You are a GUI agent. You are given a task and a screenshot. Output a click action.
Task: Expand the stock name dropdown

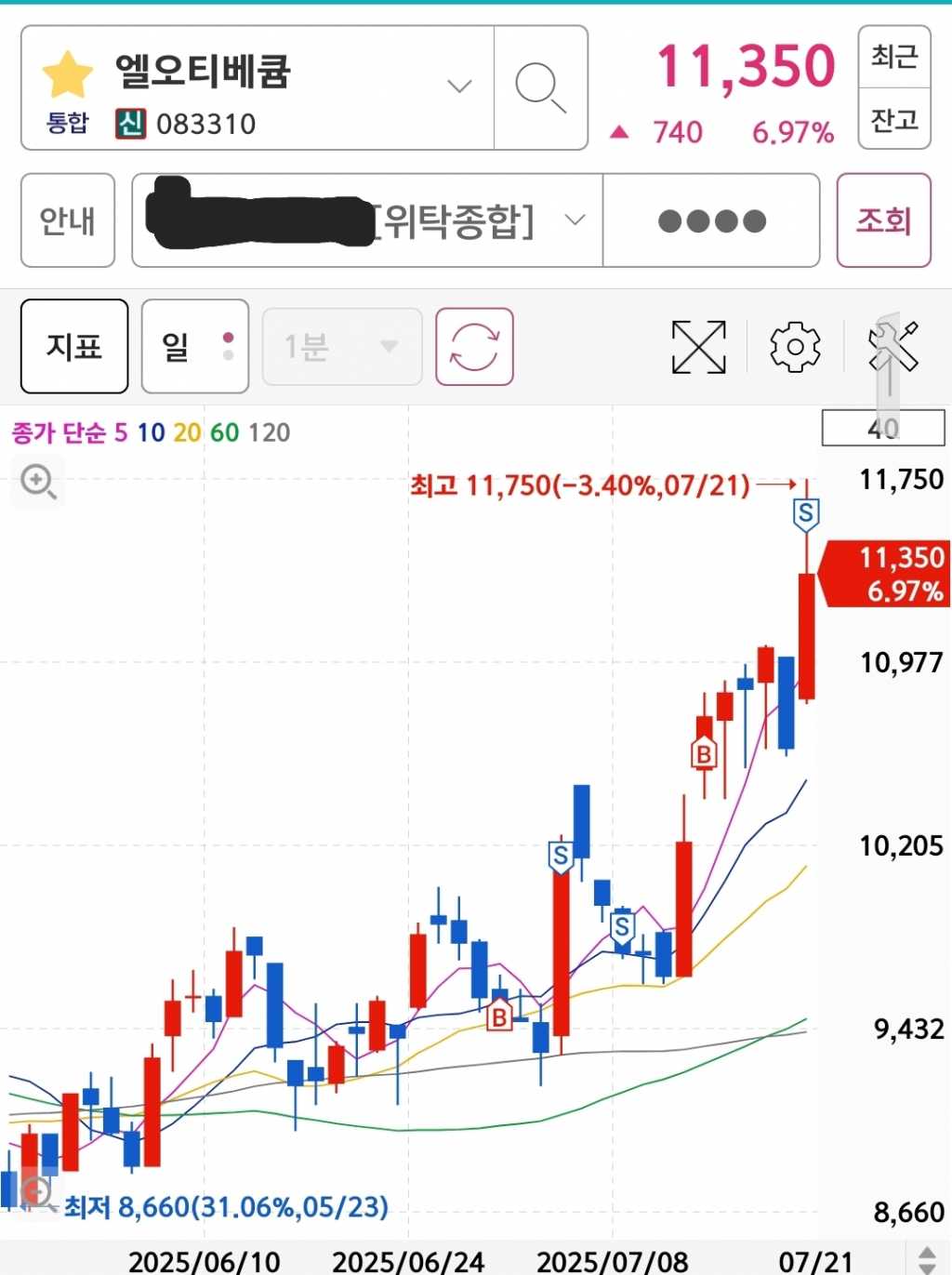tap(459, 86)
